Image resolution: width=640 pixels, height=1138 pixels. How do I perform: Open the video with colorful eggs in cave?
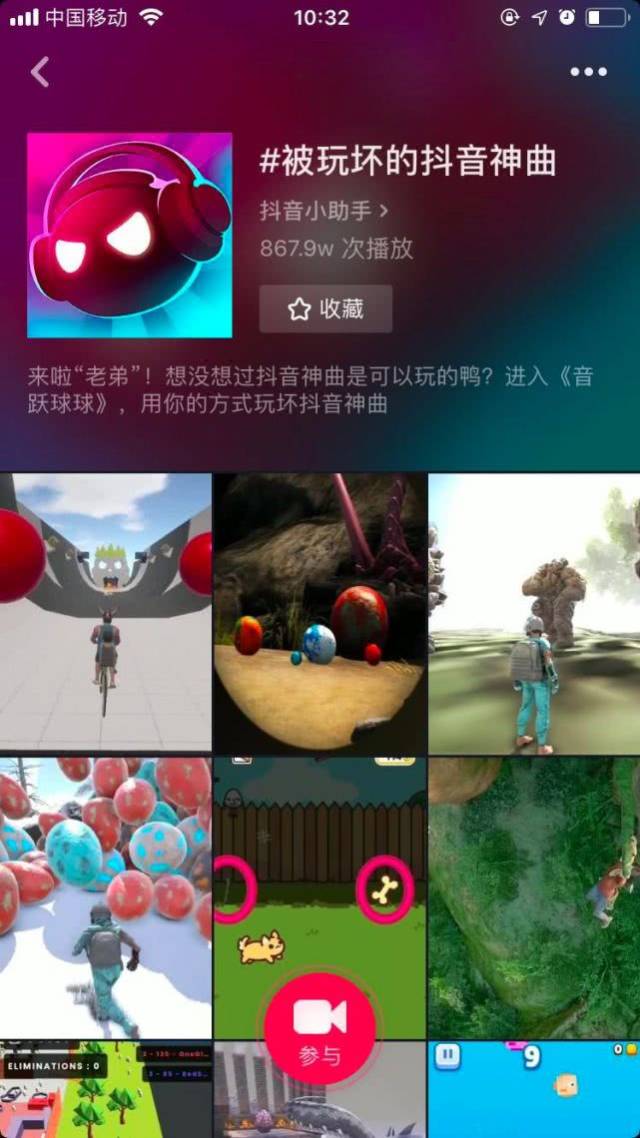[320, 612]
